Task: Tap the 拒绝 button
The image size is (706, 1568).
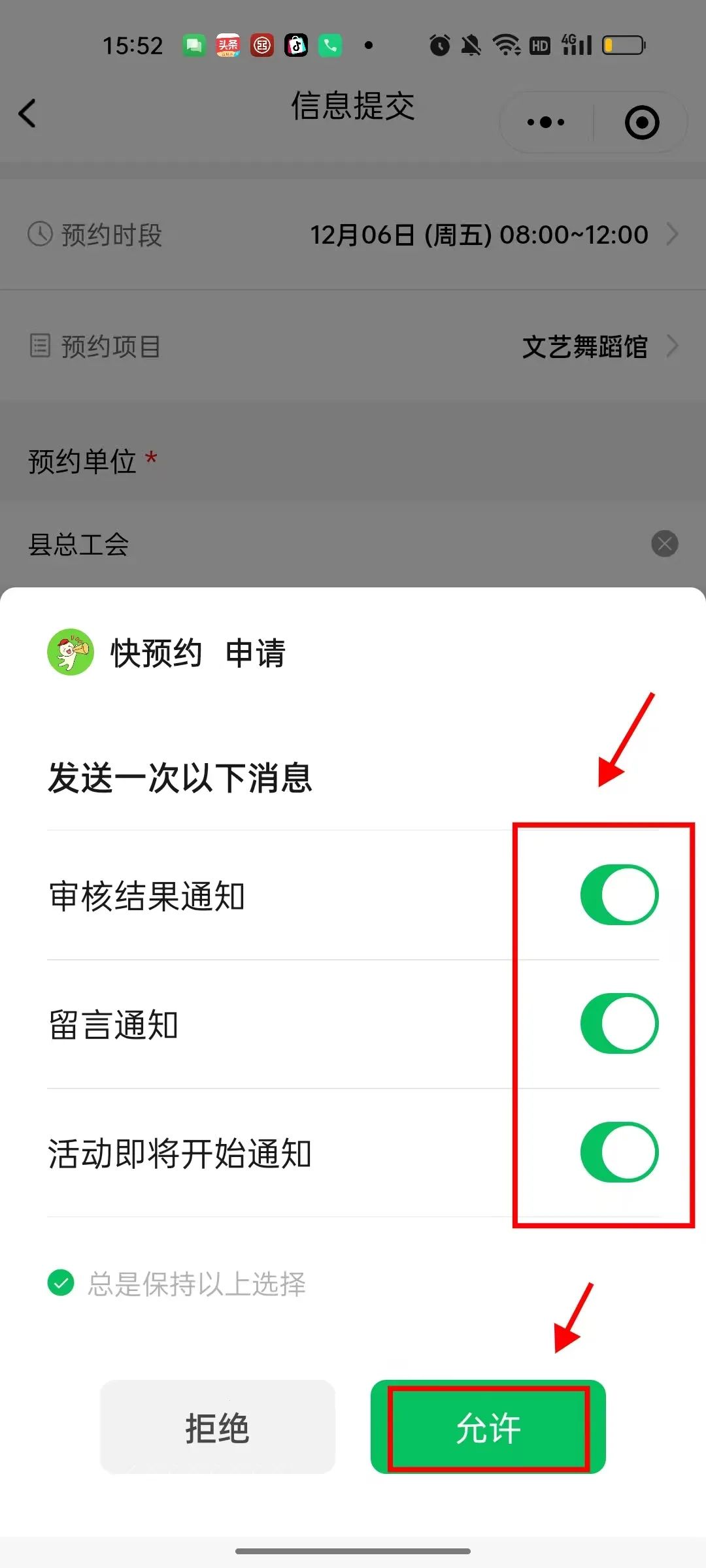Action: point(217,1428)
